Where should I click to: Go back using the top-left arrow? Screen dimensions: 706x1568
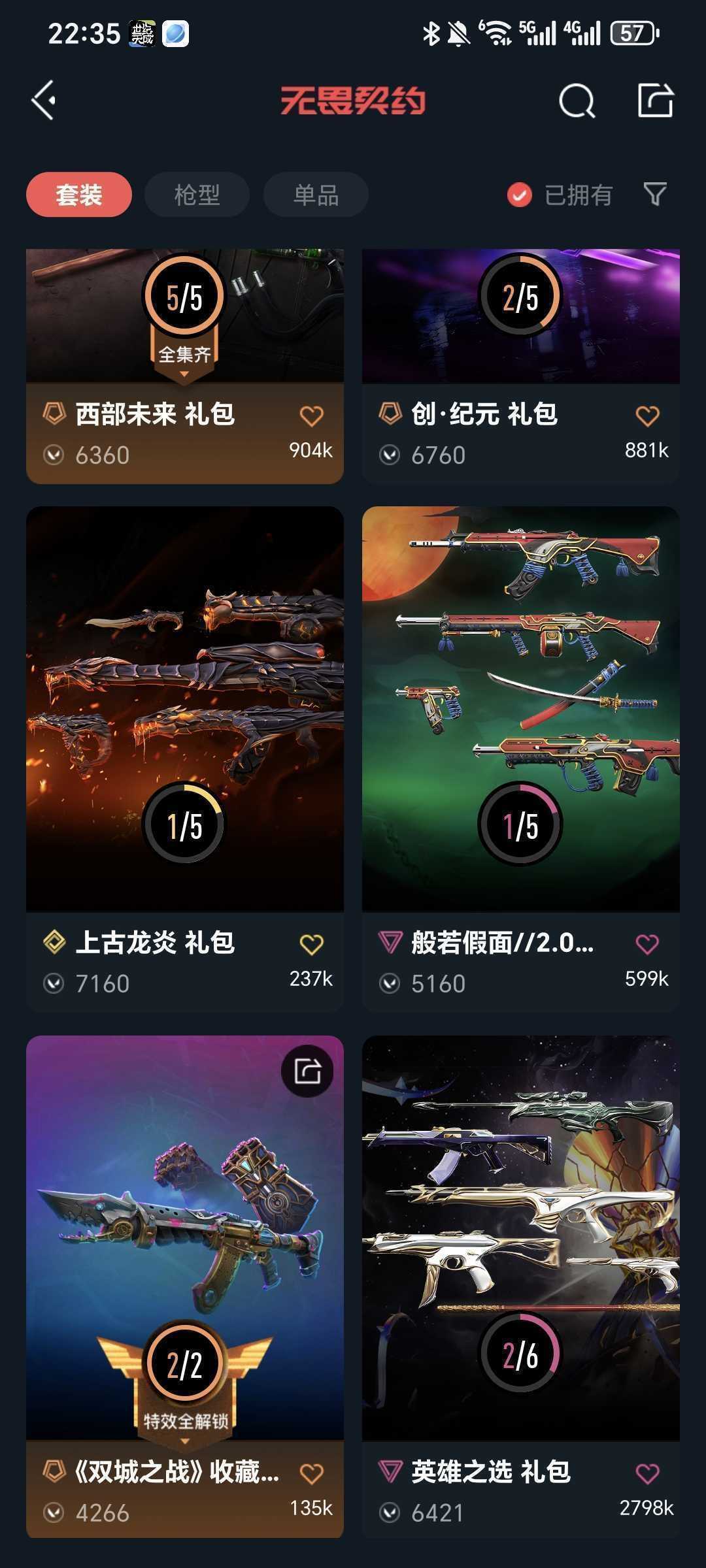point(44,101)
